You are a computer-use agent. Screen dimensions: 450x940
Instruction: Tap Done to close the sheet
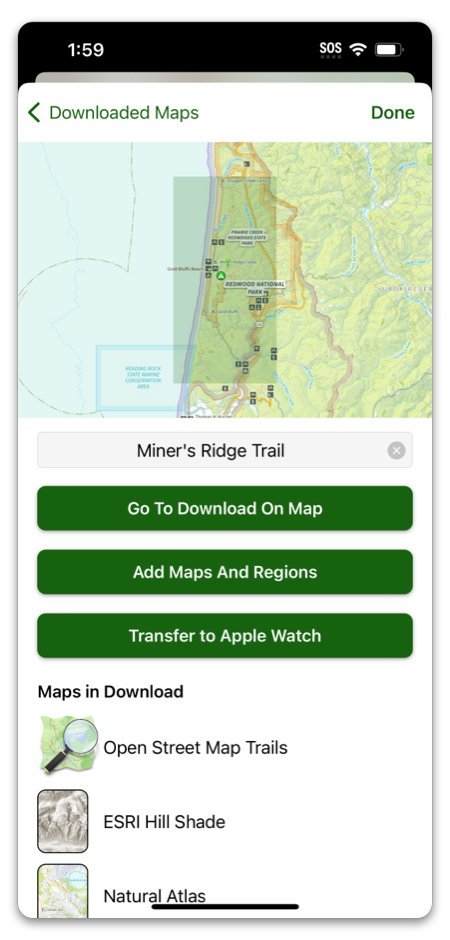click(x=392, y=113)
